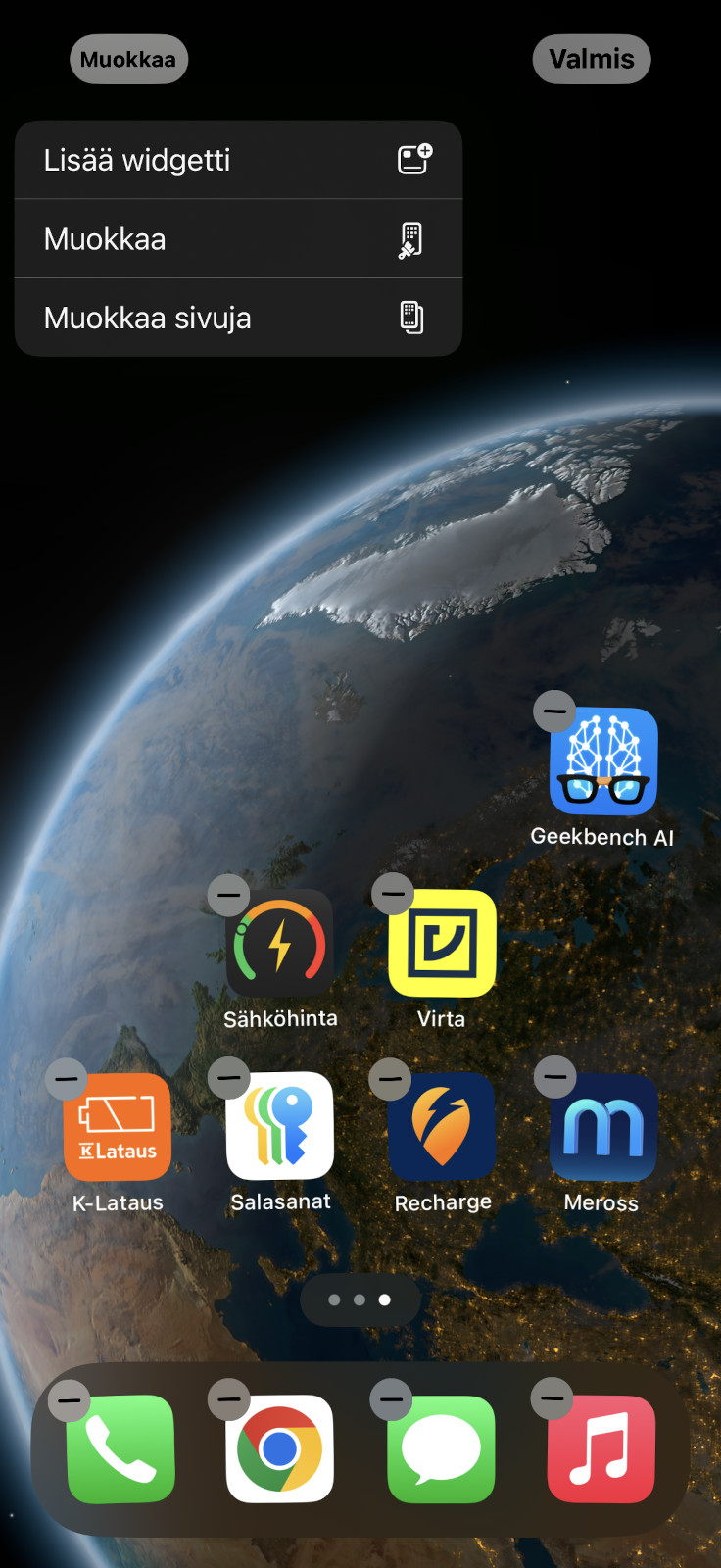Remove Geekbench AI with its minus badge
The width and height of the screenshot is (721, 1568).
pyautogui.click(x=554, y=710)
